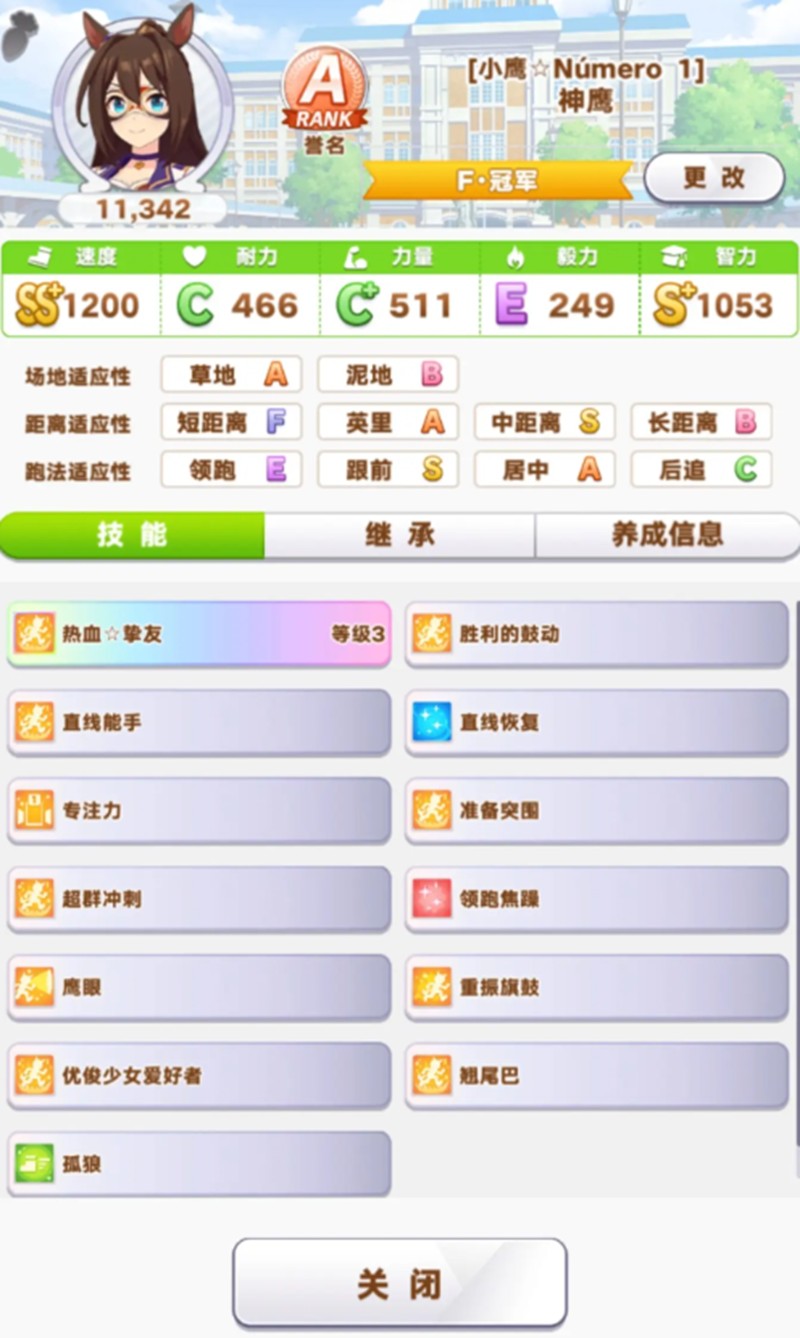
Task: Select the 技能 tab
Action: 132,535
